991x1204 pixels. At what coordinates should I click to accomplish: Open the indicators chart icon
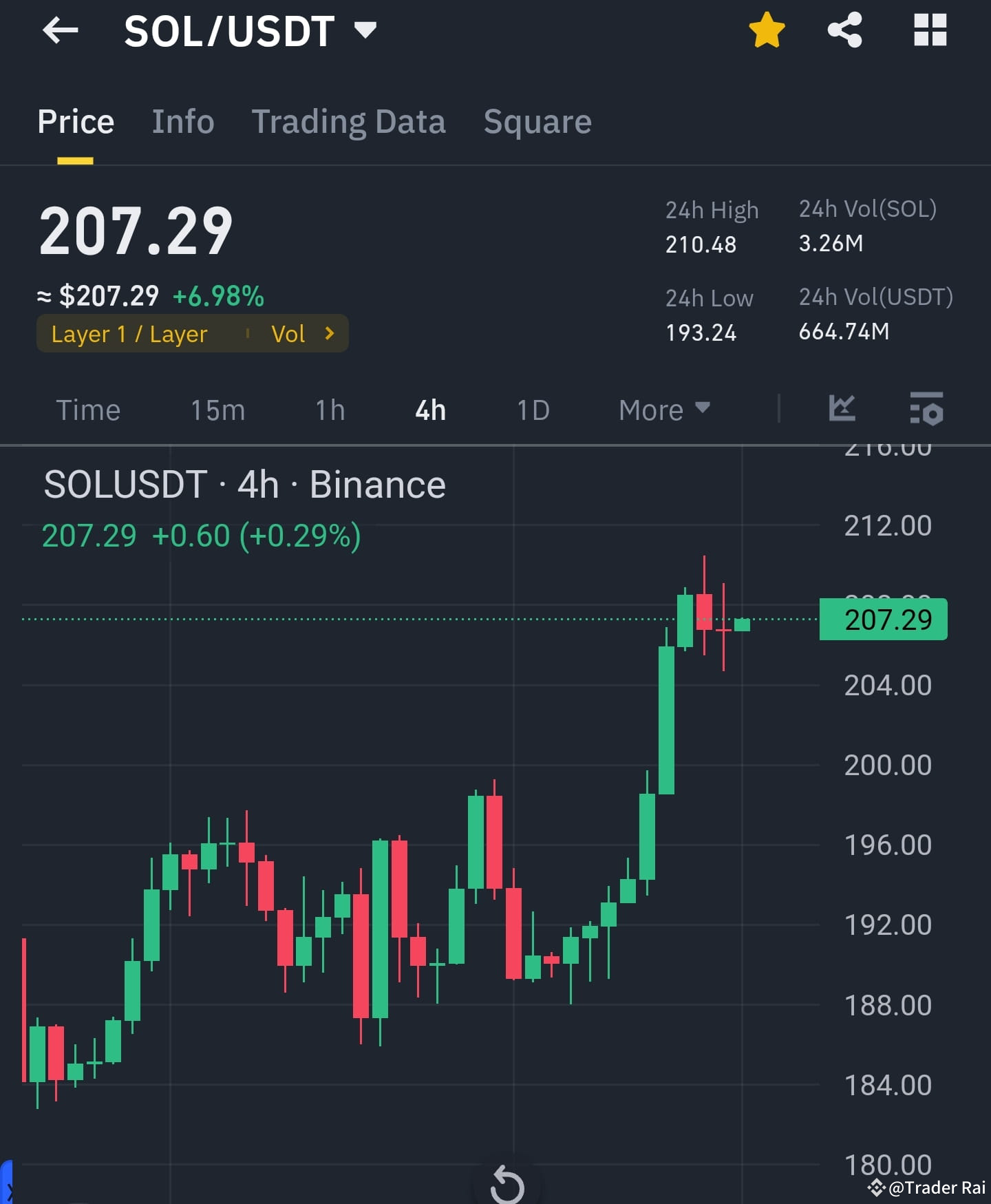click(x=841, y=409)
